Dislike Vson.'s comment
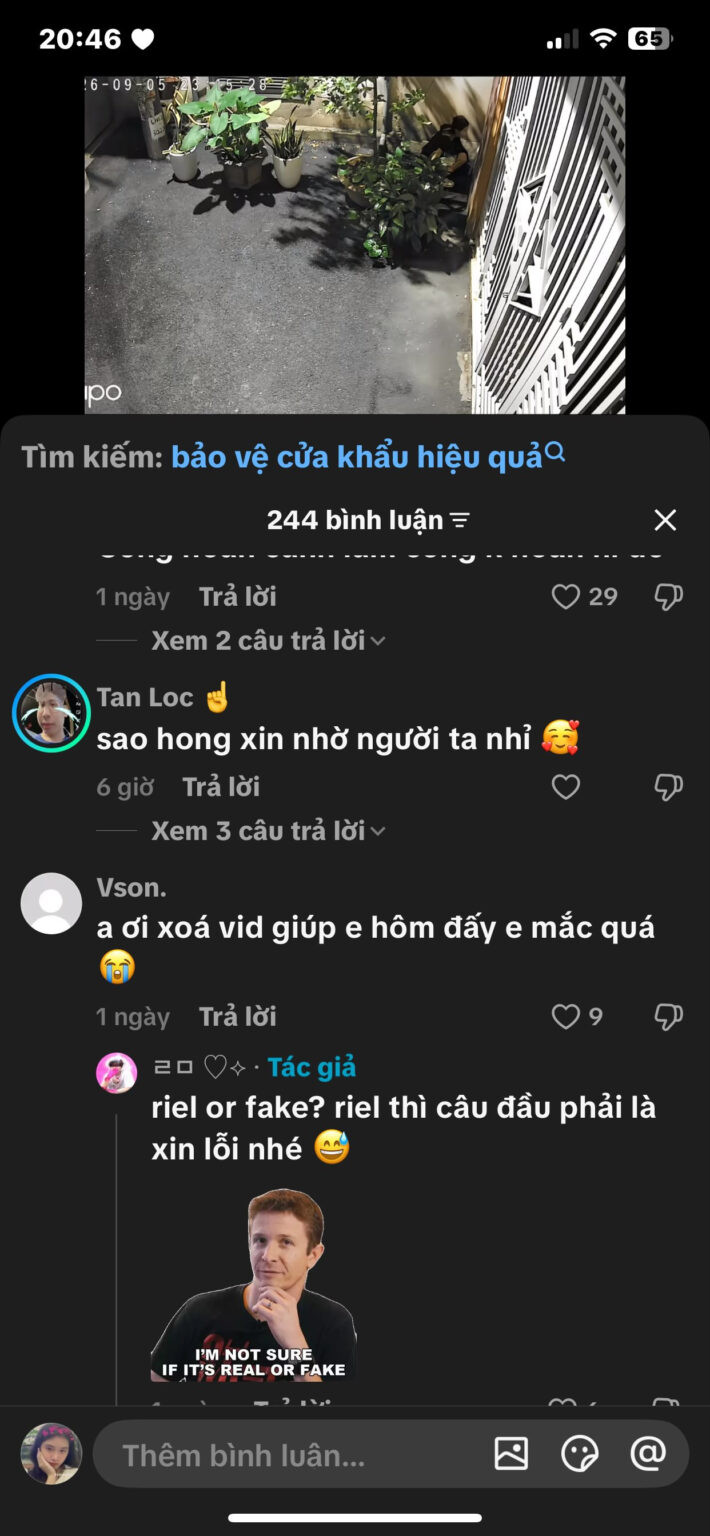 tap(668, 1017)
